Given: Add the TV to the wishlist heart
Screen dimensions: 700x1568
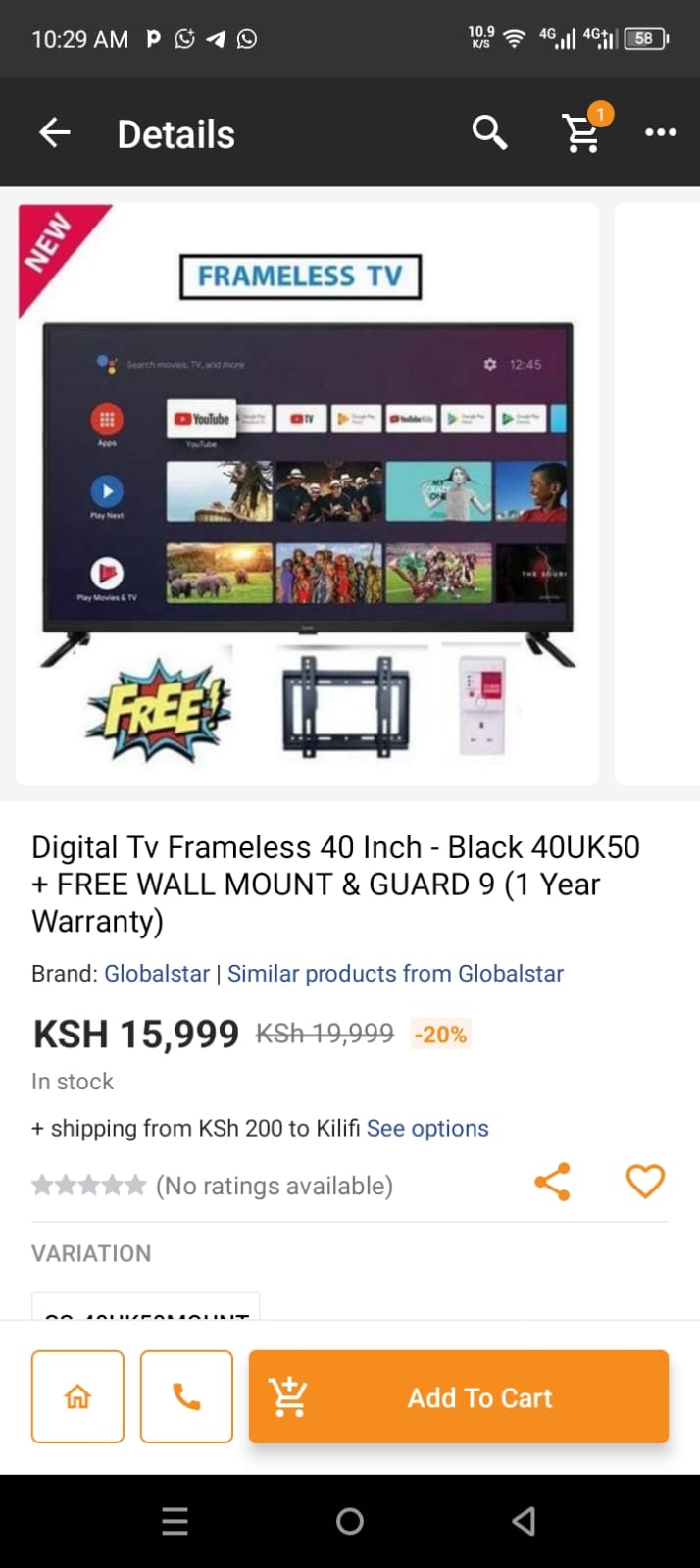Looking at the screenshot, I should pos(645,1182).
